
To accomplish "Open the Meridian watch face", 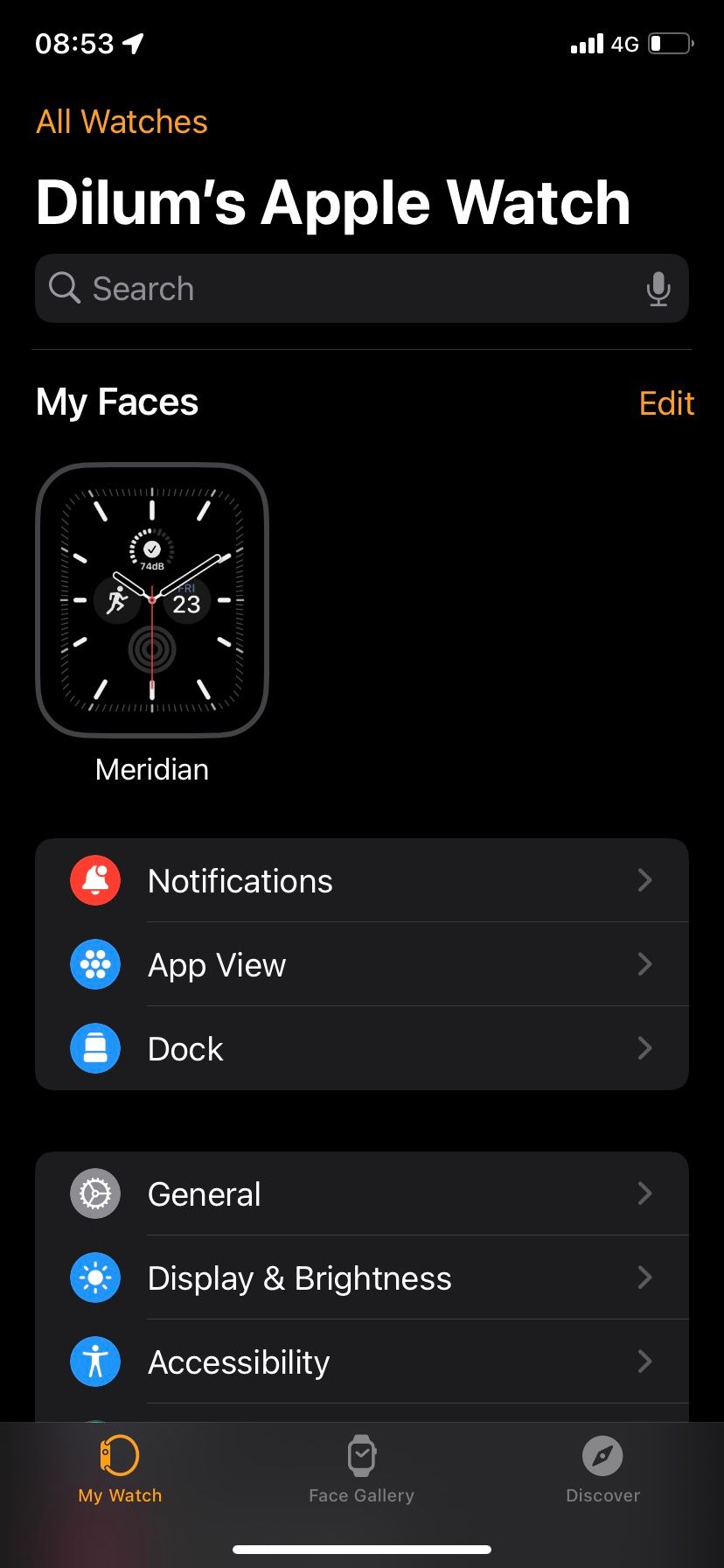I will pyautogui.click(x=152, y=600).
